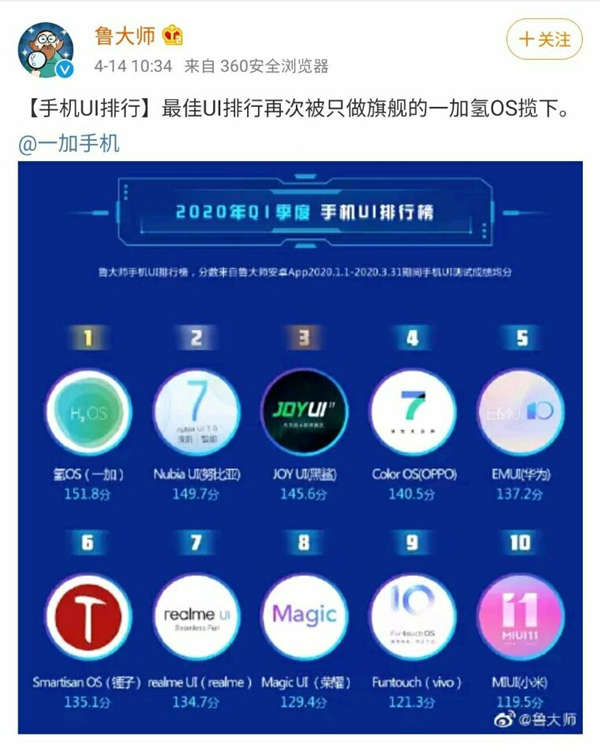This screenshot has width=600, height=754.
Task: Open the @一加手机 mention link
Action: [x=69, y=143]
